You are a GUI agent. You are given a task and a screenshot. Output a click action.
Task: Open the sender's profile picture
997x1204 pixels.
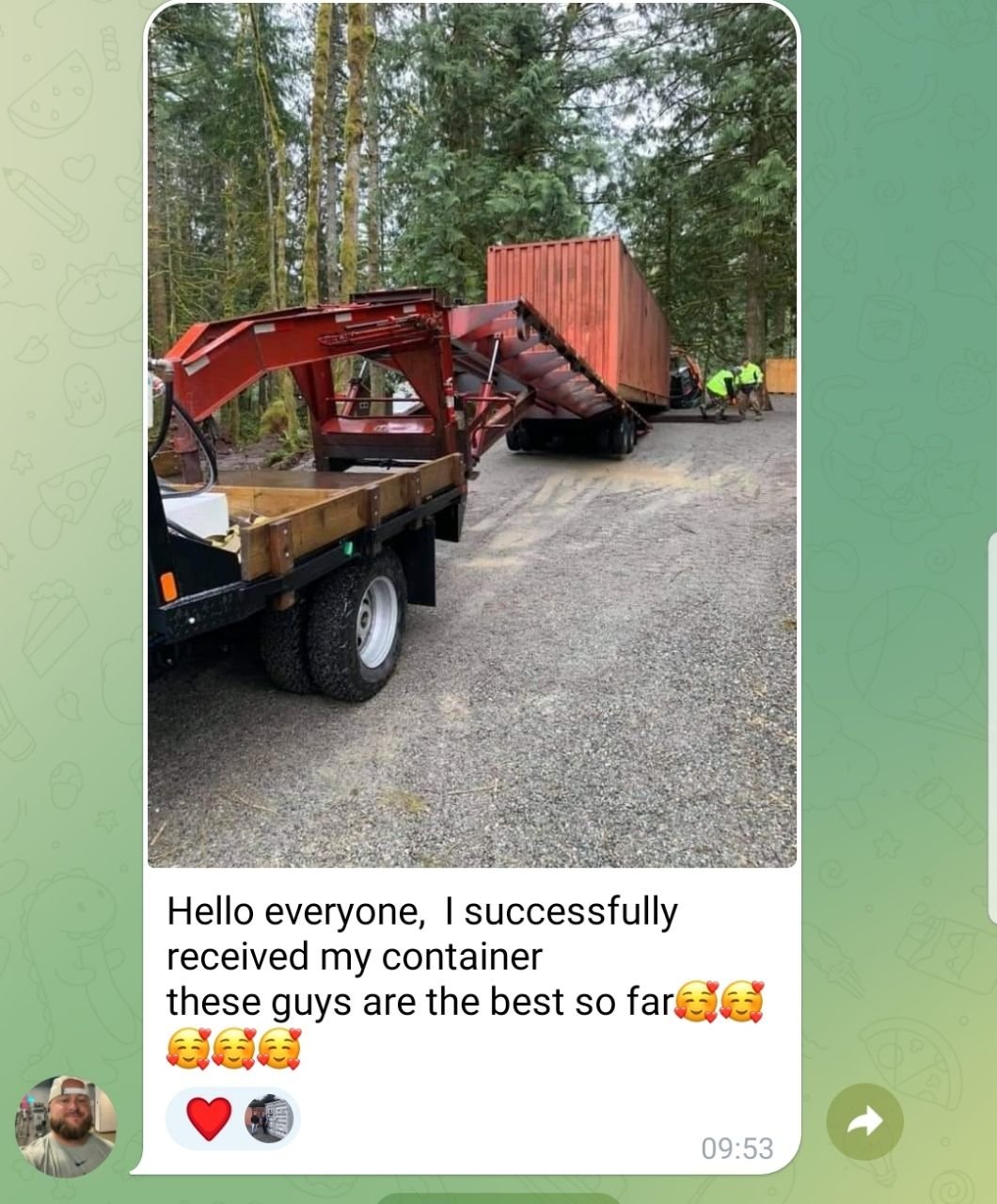coord(66,1126)
